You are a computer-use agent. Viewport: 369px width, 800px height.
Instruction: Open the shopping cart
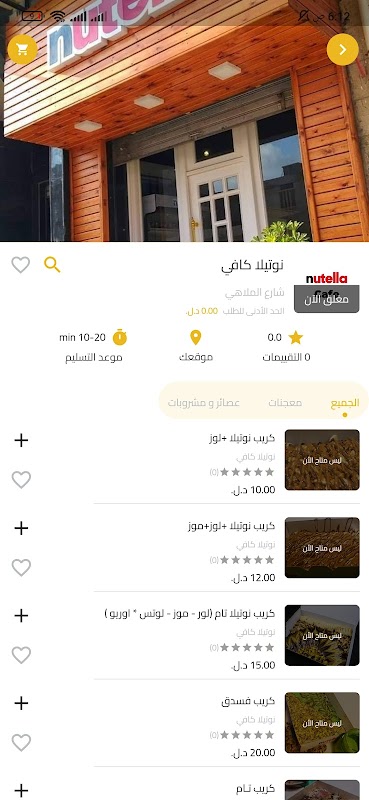click(x=22, y=49)
